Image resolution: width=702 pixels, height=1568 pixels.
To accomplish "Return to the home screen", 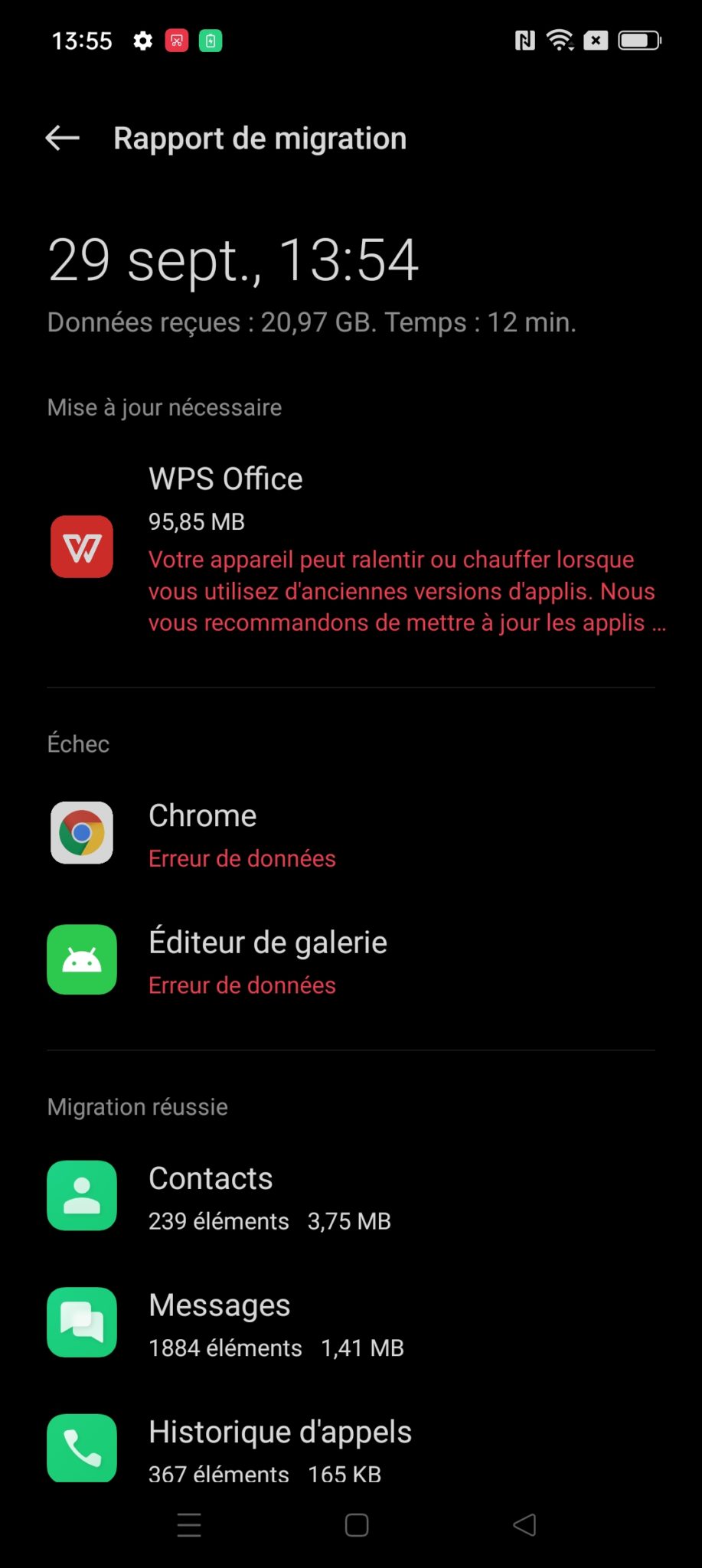I will [x=357, y=1525].
